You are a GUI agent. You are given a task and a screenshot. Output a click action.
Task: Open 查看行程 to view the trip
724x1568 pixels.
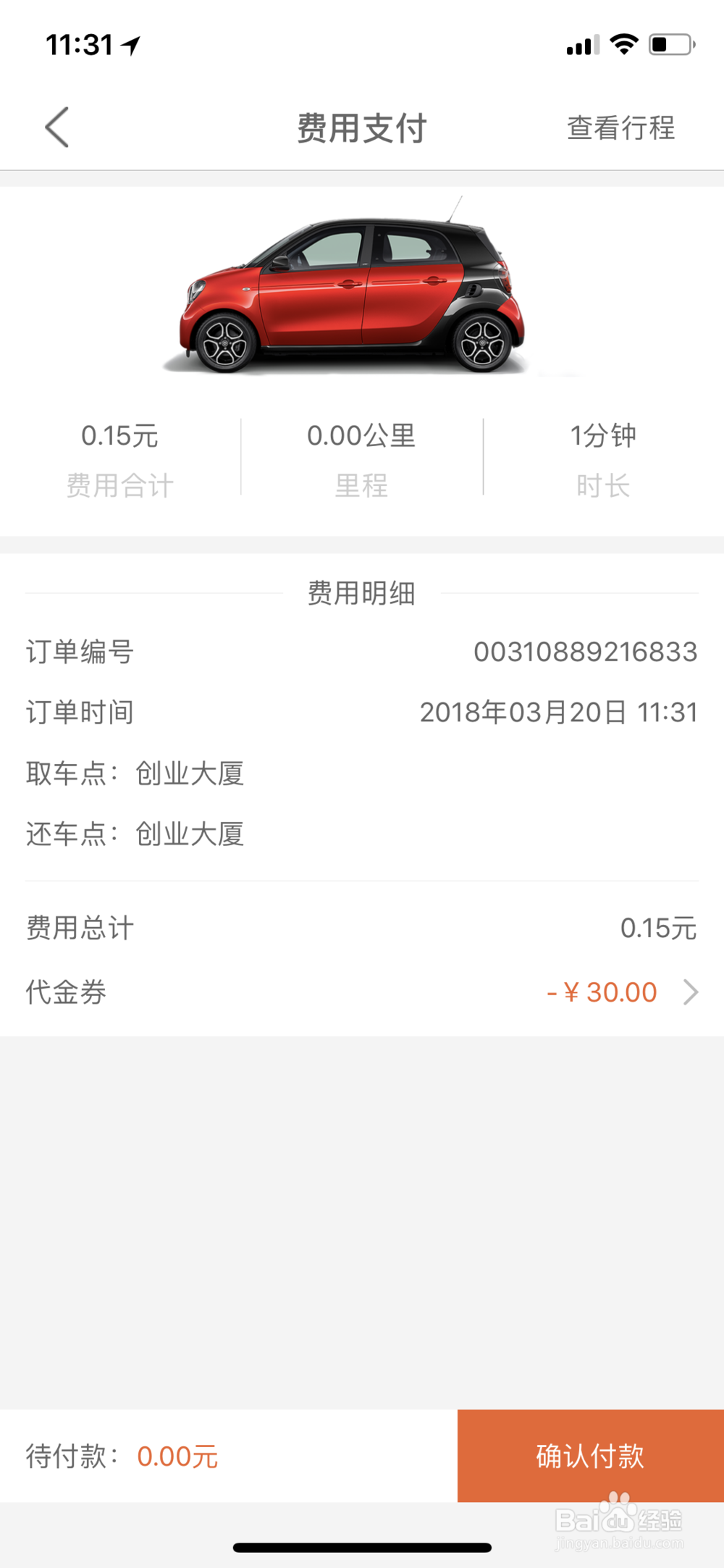[x=620, y=128]
